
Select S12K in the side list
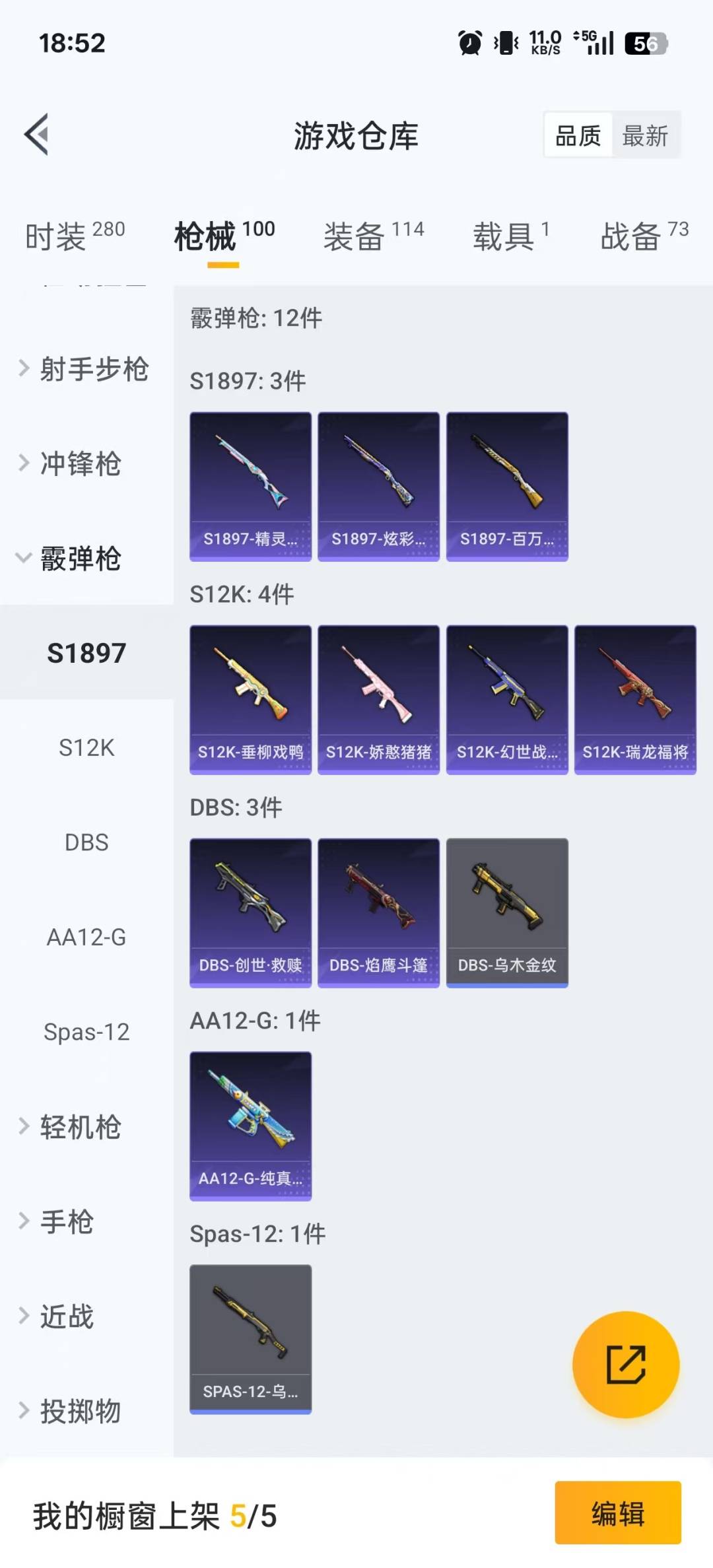[86, 748]
